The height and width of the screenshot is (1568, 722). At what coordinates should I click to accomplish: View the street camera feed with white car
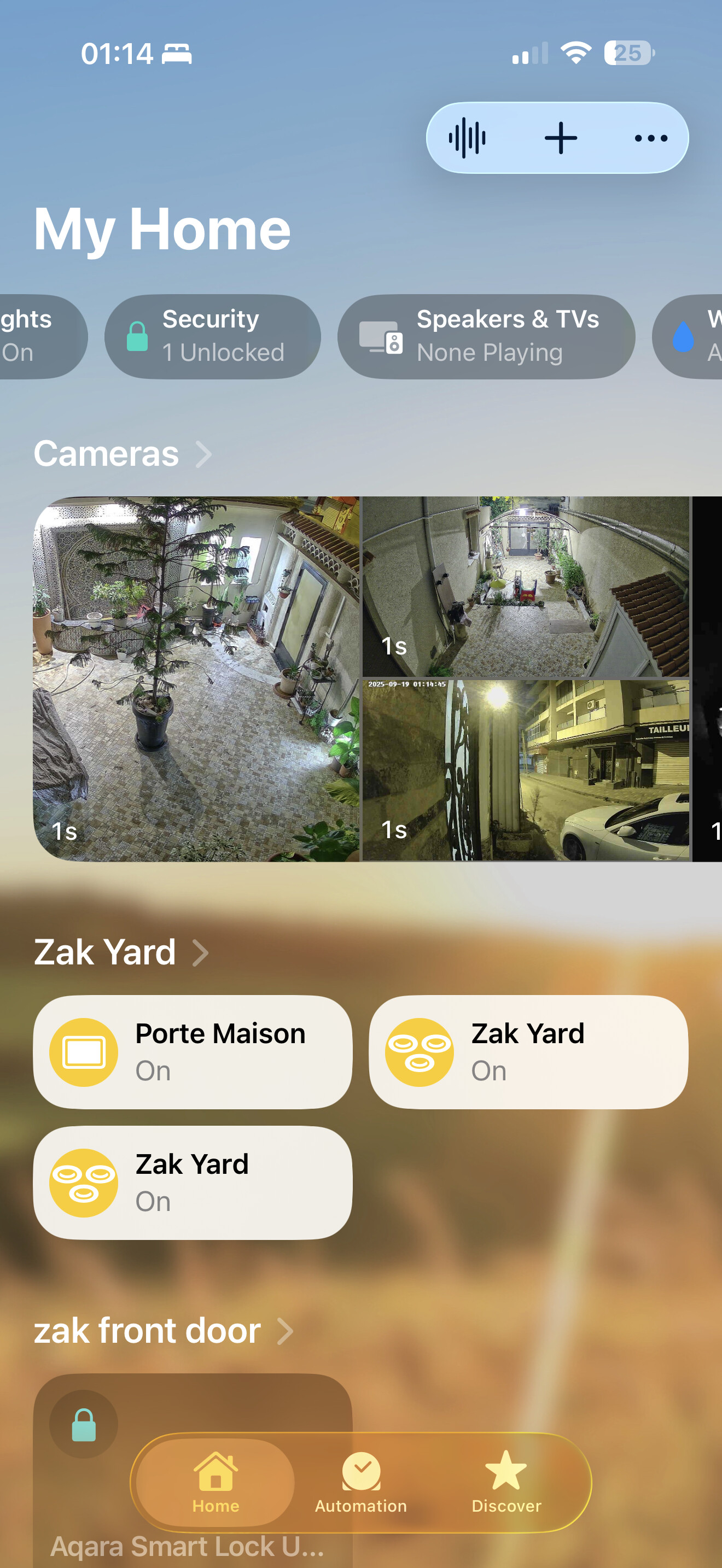click(526, 770)
